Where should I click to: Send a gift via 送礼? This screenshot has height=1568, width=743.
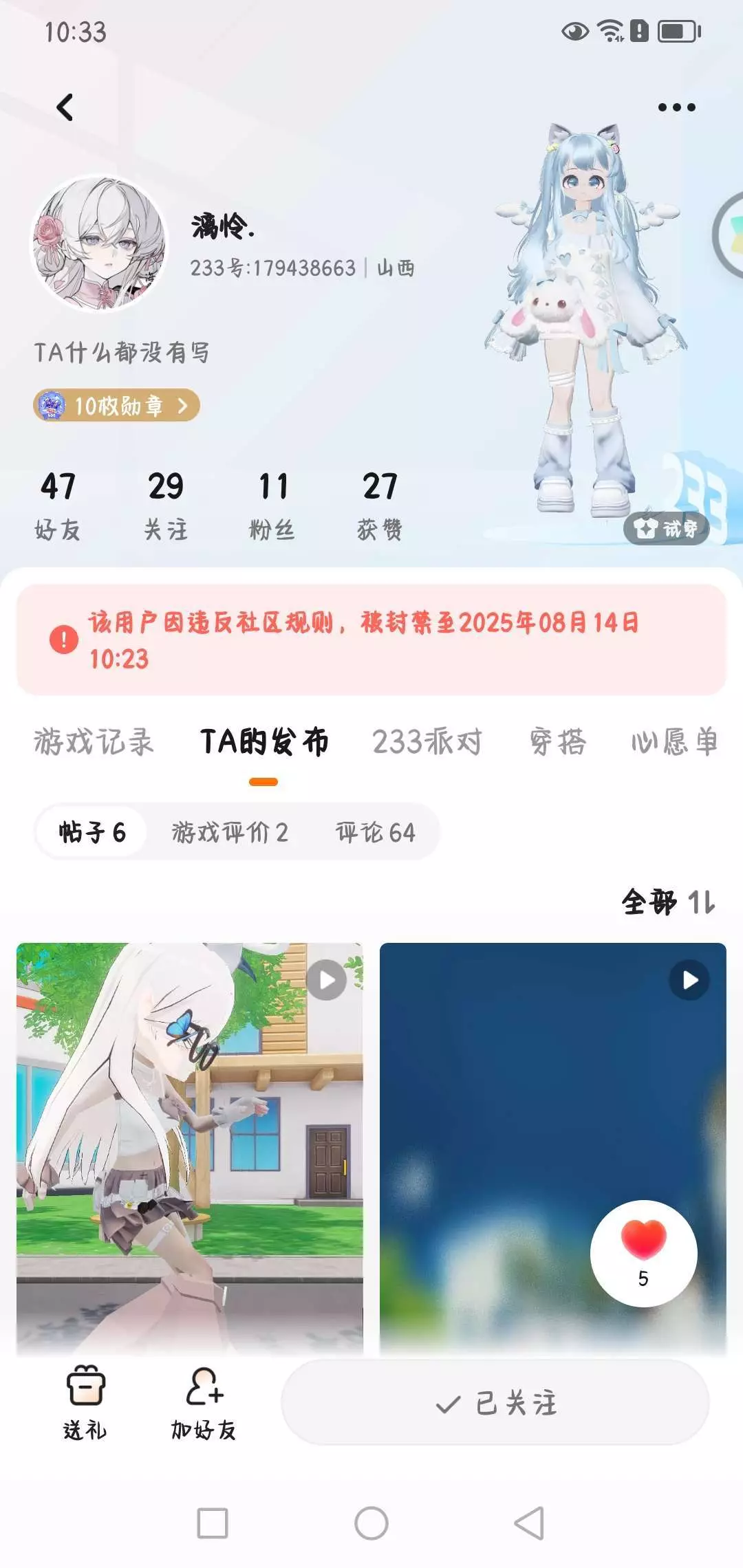[x=85, y=1403]
